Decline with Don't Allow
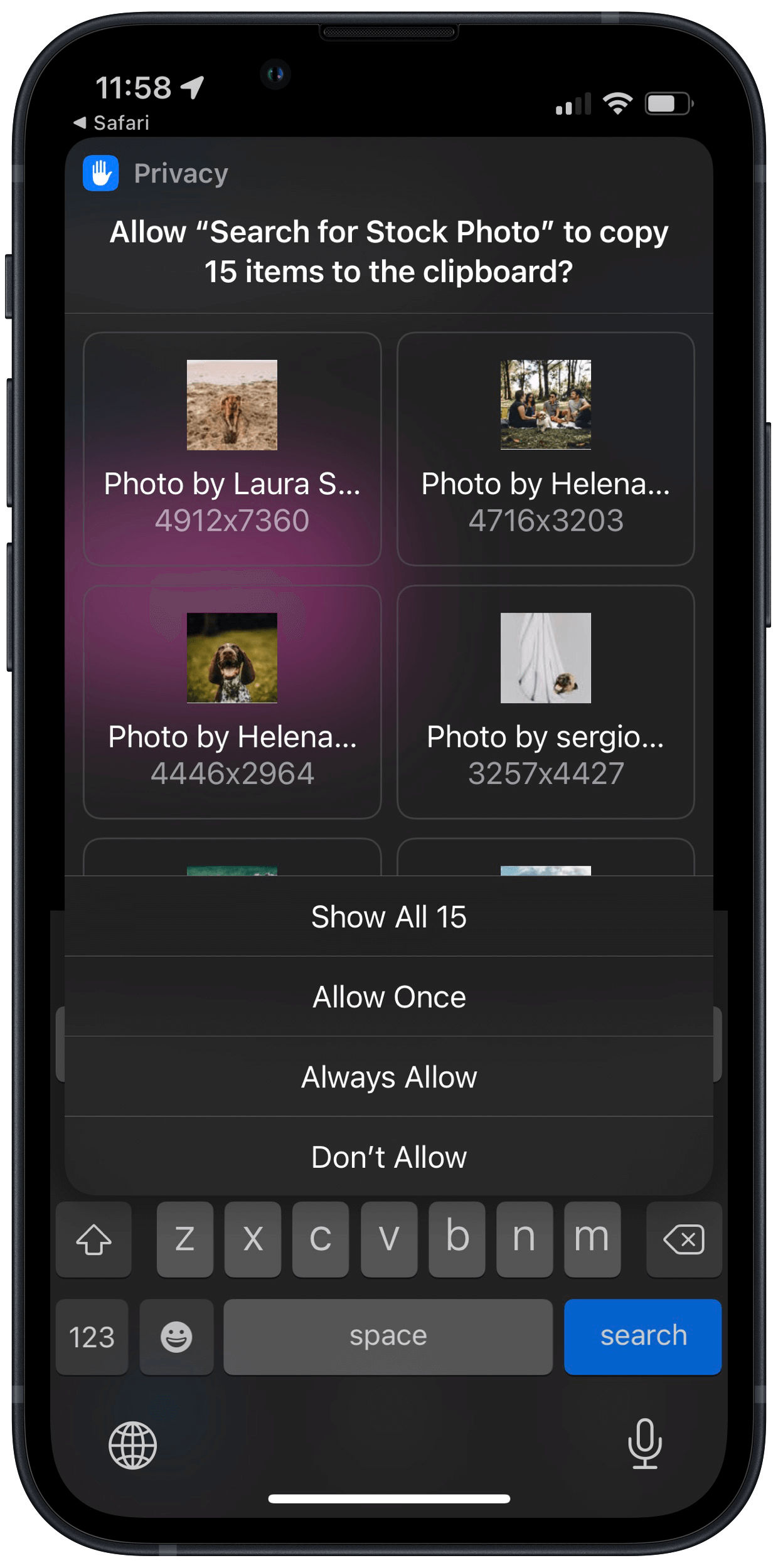Screen dimensions: 778x1568 coord(388,1157)
